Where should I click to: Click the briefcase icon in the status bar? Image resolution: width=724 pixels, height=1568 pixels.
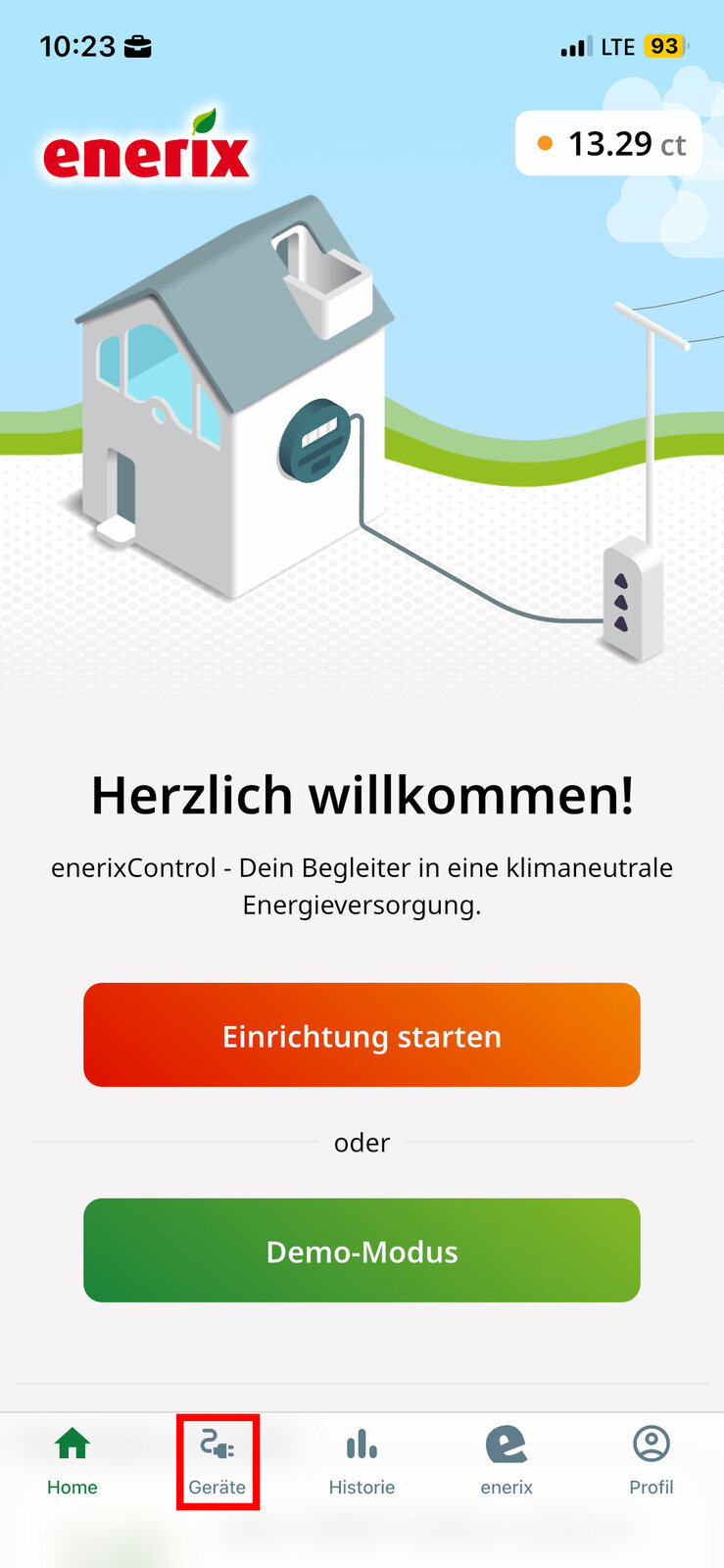pos(137,45)
